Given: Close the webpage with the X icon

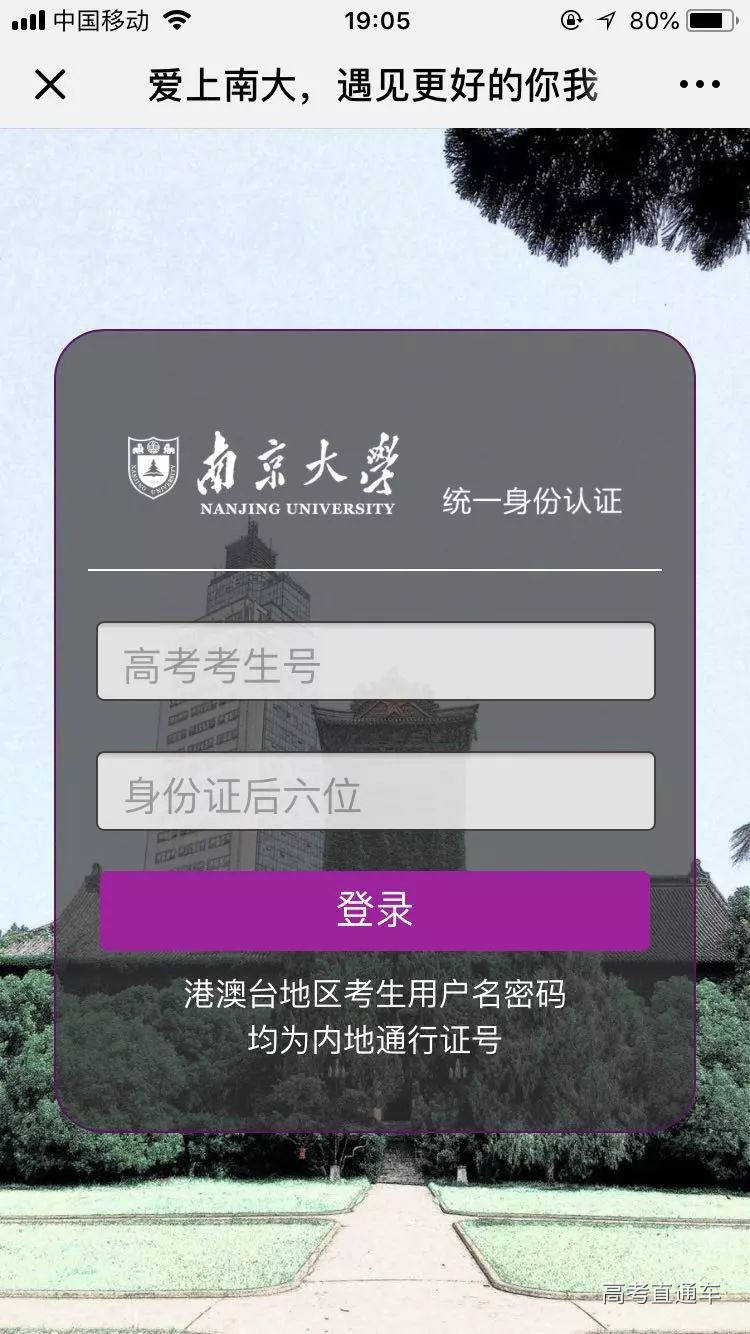Looking at the screenshot, I should coord(50,85).
